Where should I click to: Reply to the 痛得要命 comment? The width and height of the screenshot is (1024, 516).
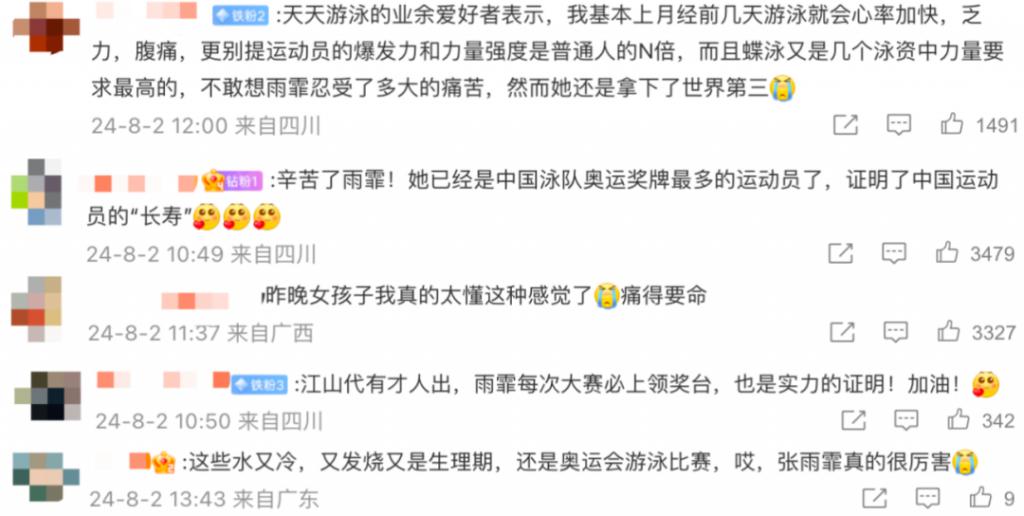tap(896, 332)
